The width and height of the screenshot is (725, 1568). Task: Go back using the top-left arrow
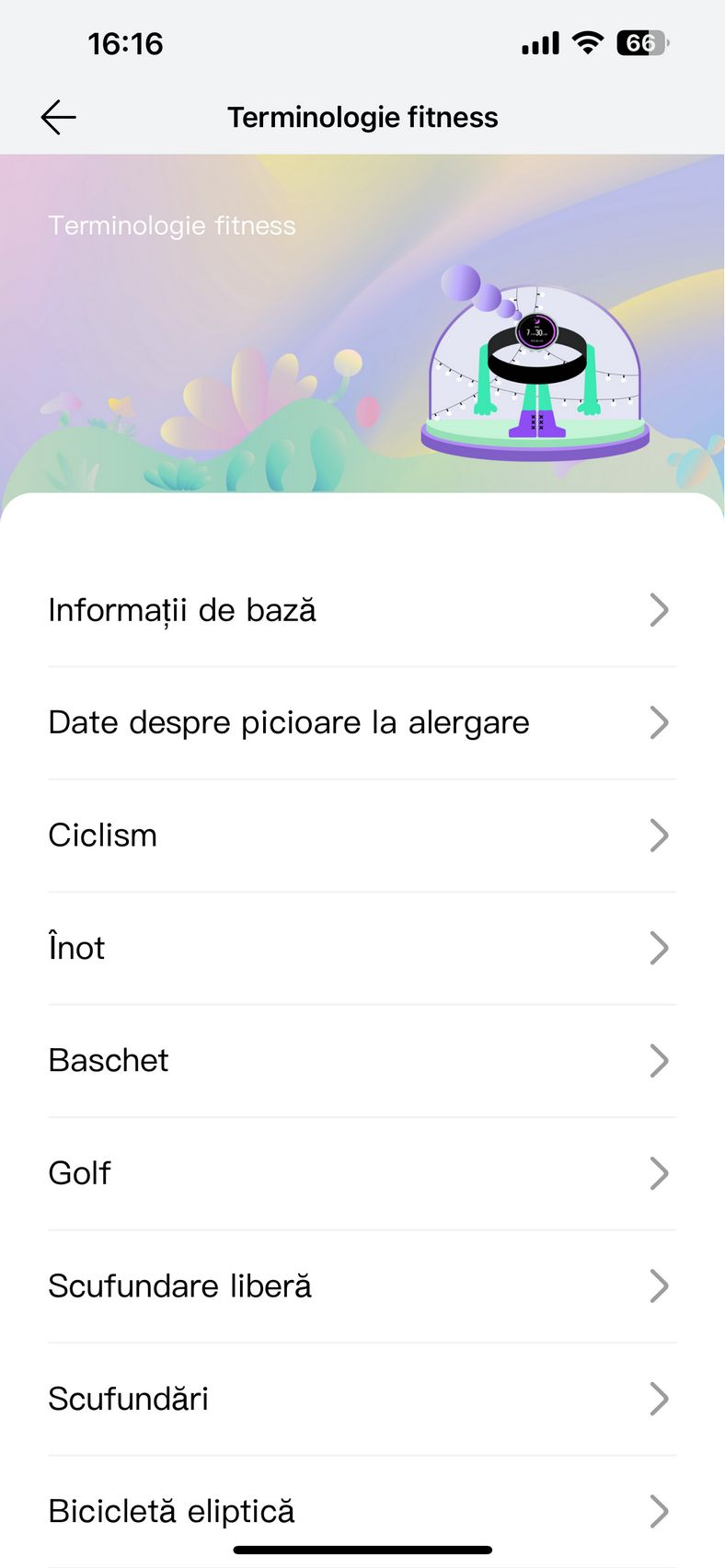tap(58, 118)
